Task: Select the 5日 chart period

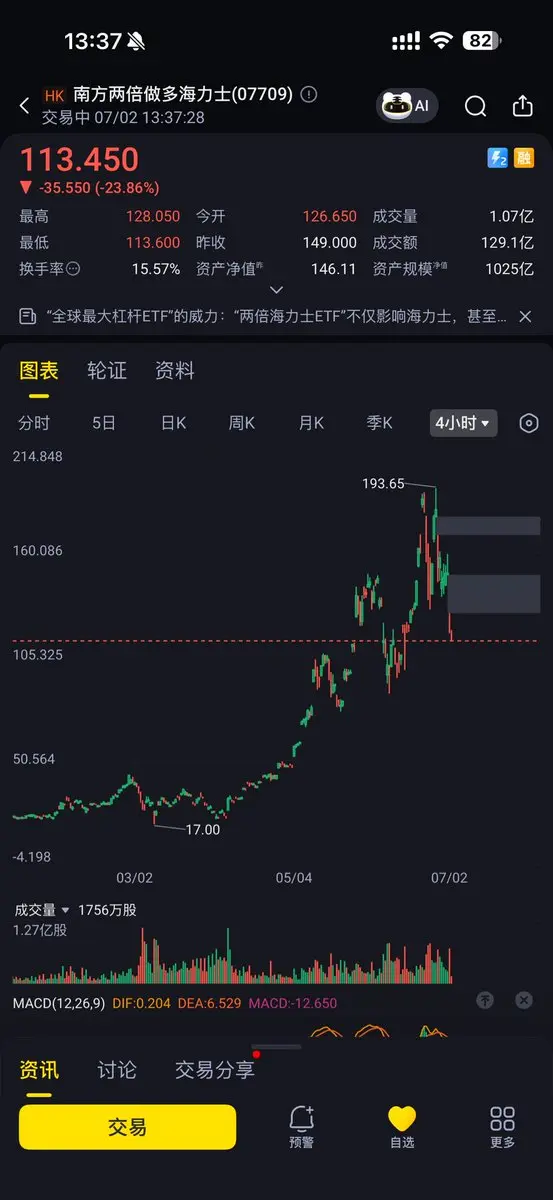Action: click(104, 423)
